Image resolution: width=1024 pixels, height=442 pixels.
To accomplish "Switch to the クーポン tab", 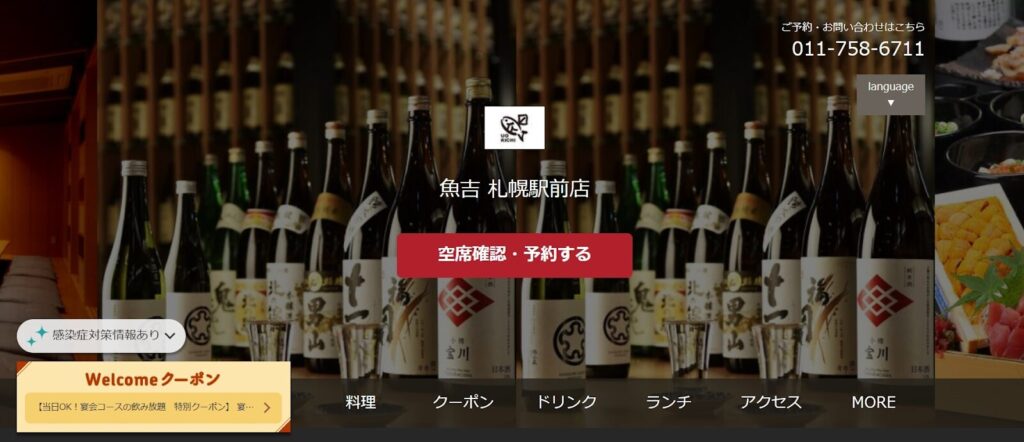I will 463,402.
